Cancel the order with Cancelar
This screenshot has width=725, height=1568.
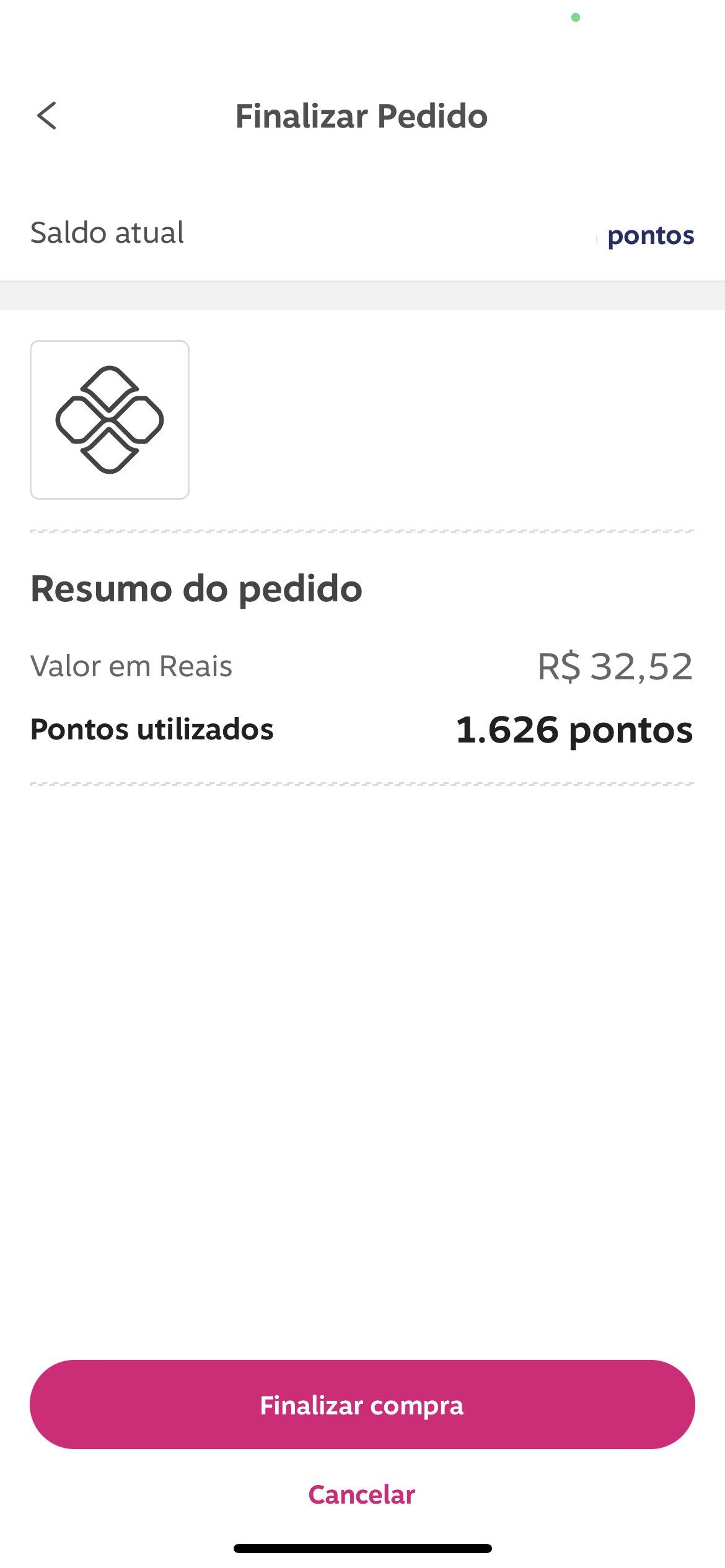pos(362,1495)
